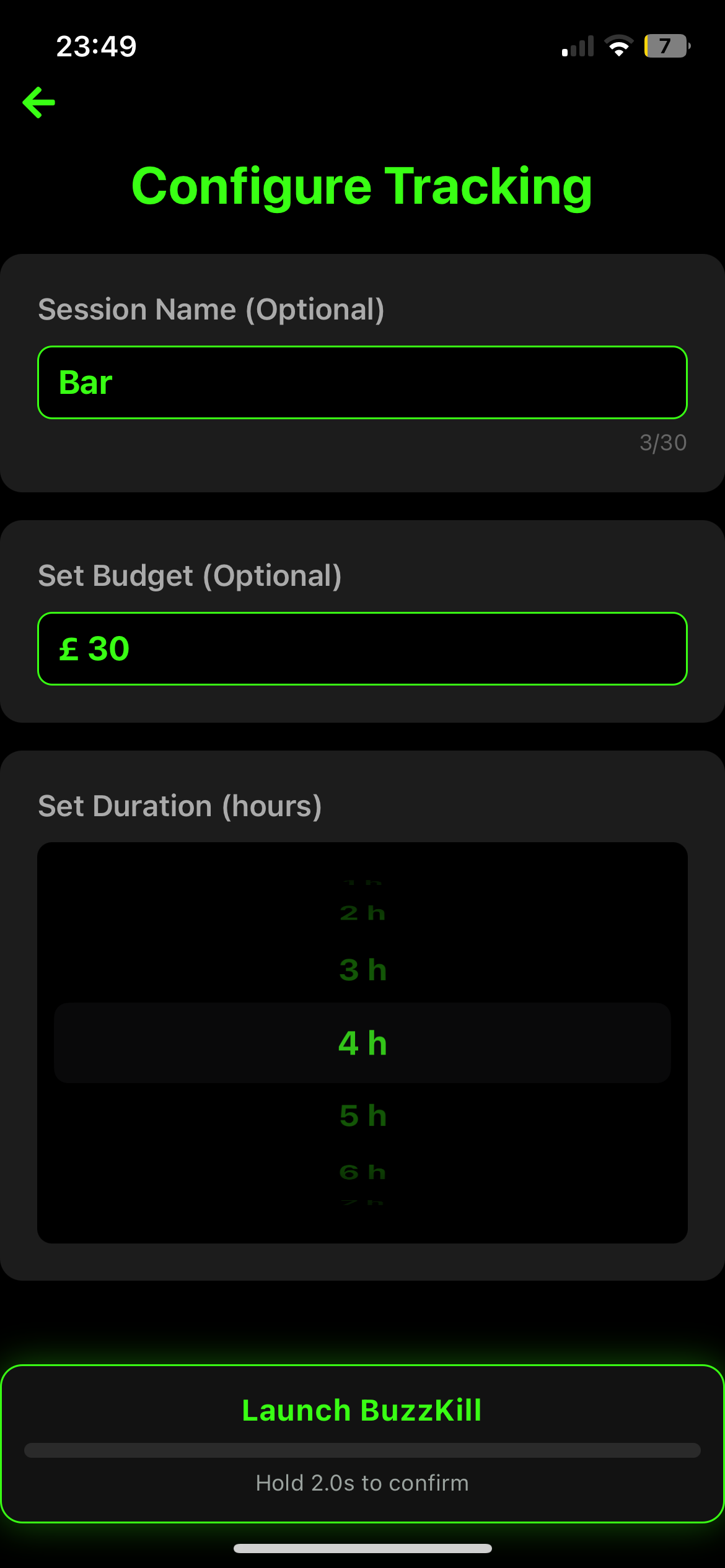The height and width of the screenshot is (1568, 725).
Task: Pick 2 h from the duration wheel
Action: tap(362, 913)
